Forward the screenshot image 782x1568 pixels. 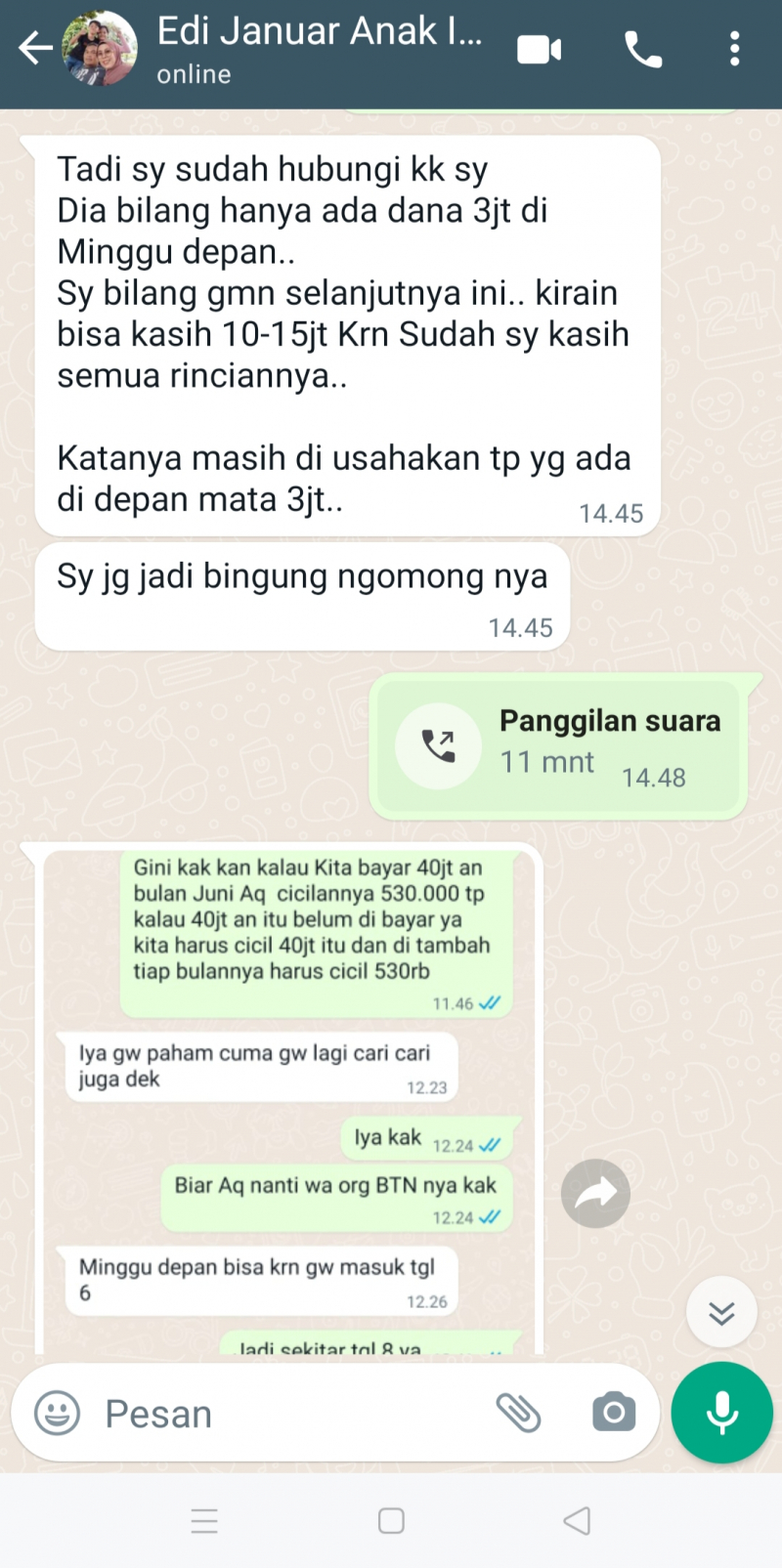(595, 1193)
